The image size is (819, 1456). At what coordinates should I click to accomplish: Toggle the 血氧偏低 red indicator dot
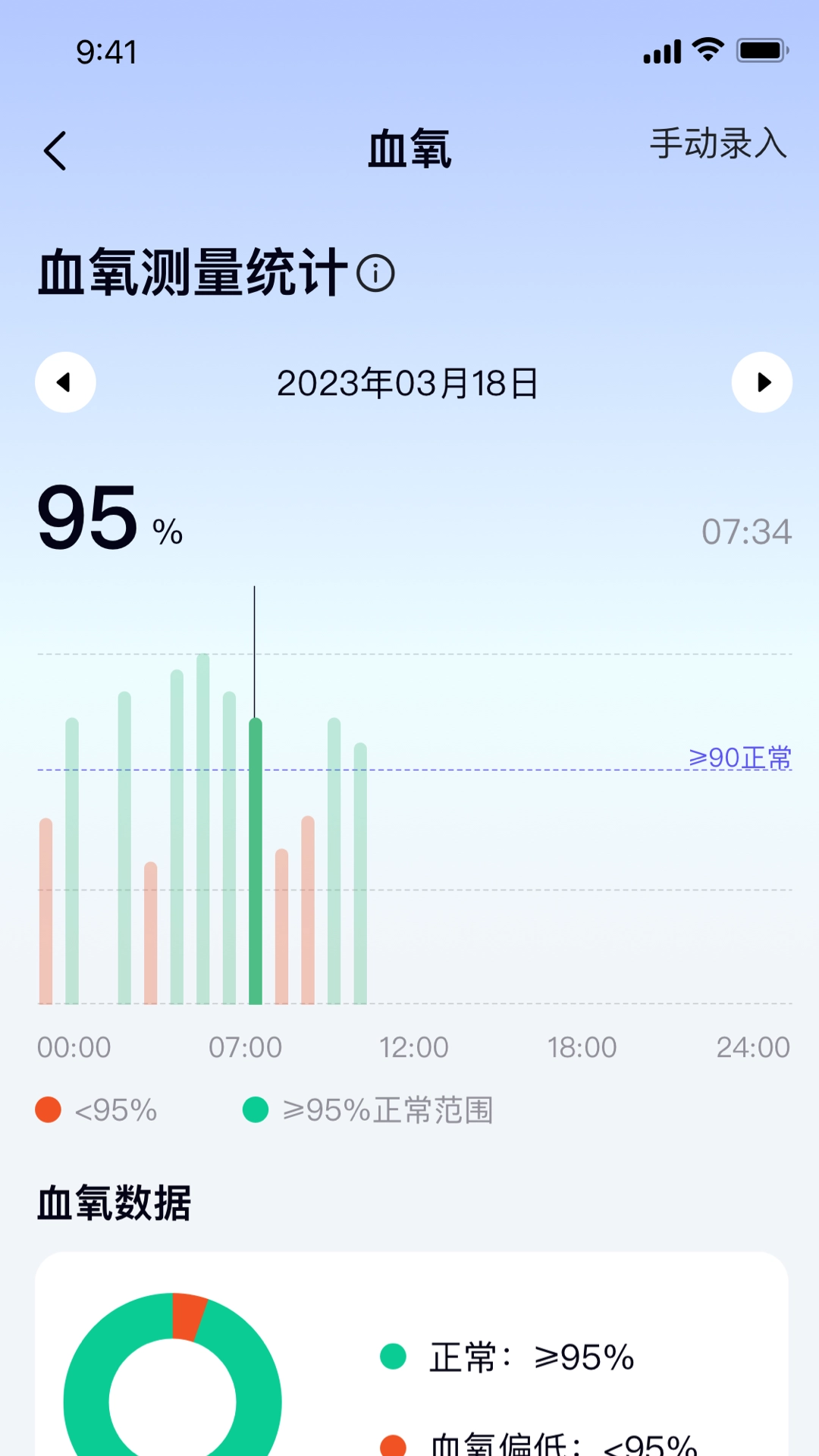[393, 1442]
